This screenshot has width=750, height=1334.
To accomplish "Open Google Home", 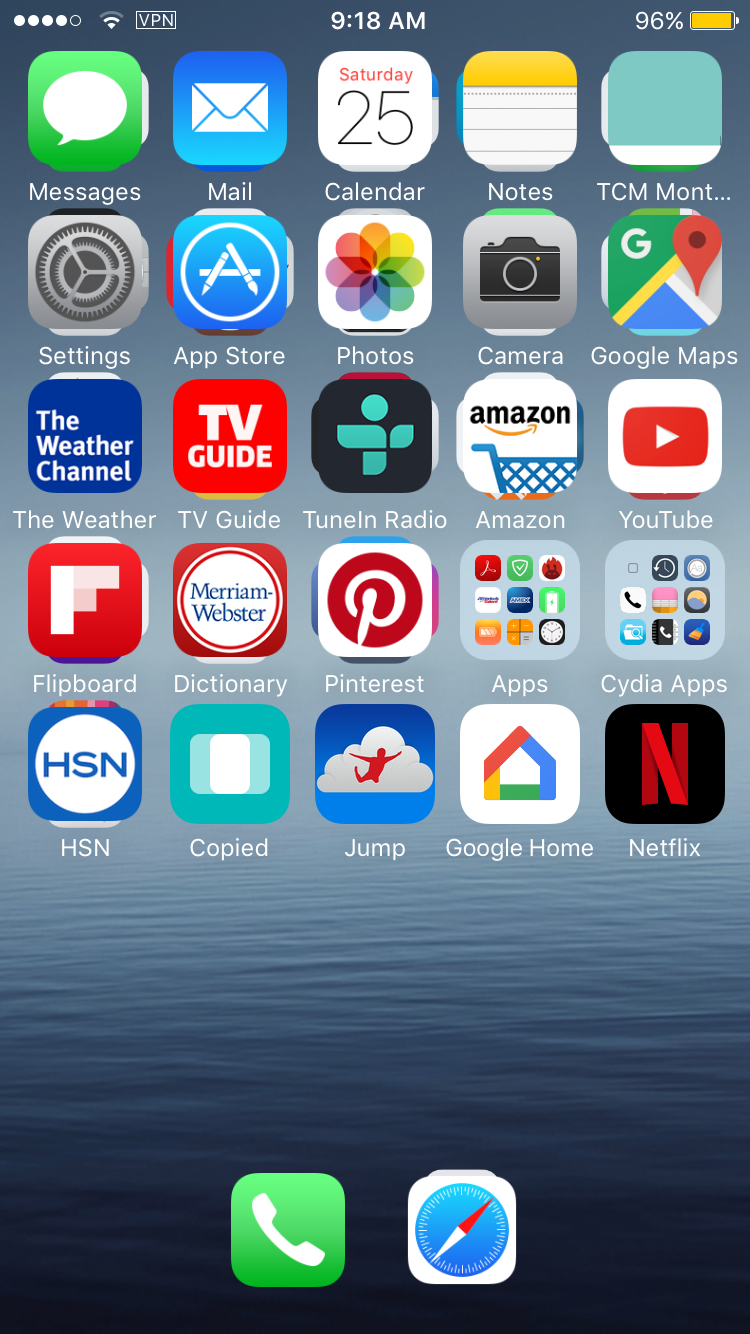I will click(520, 766).
